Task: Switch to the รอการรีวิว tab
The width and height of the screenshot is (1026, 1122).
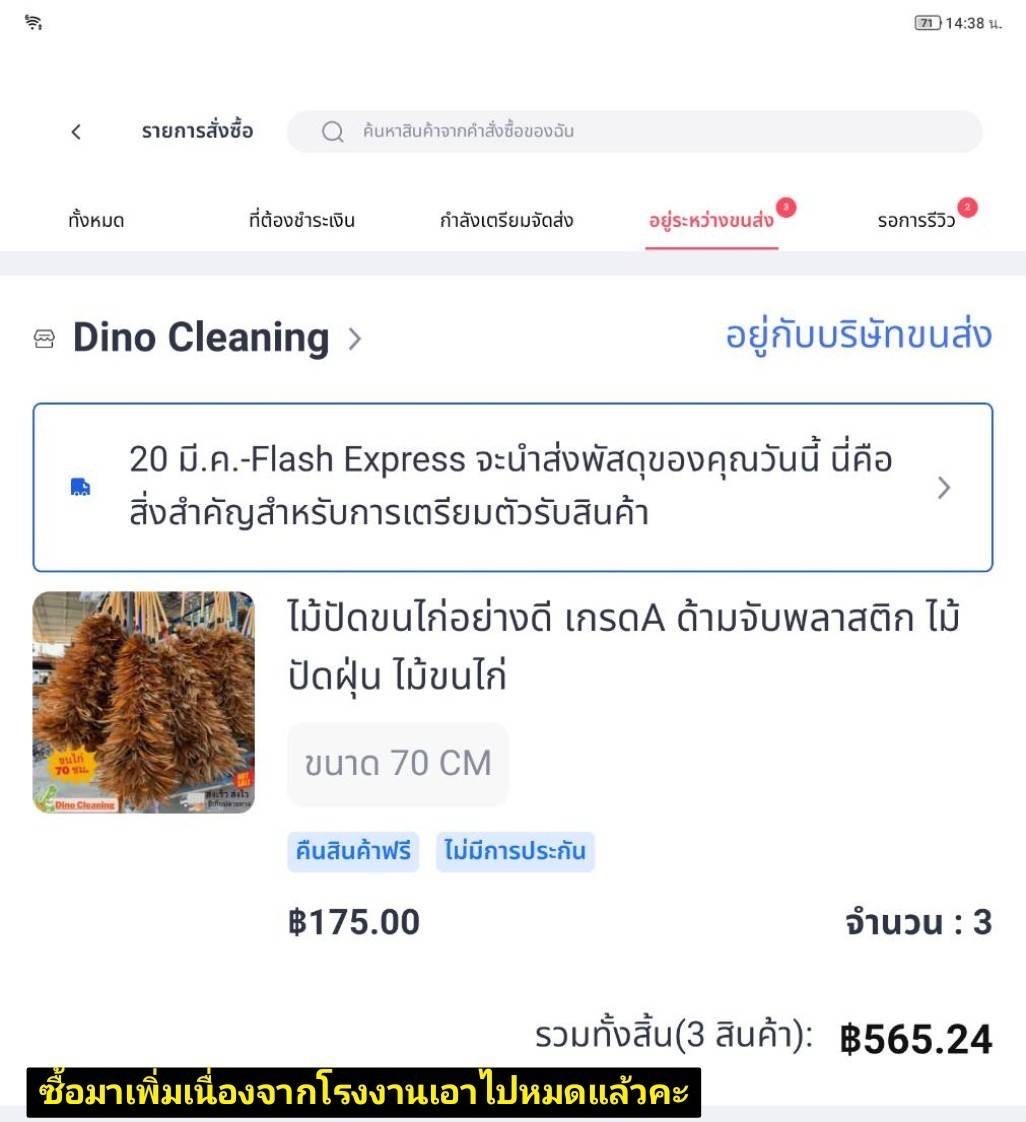Action: [x=916, y=220]
